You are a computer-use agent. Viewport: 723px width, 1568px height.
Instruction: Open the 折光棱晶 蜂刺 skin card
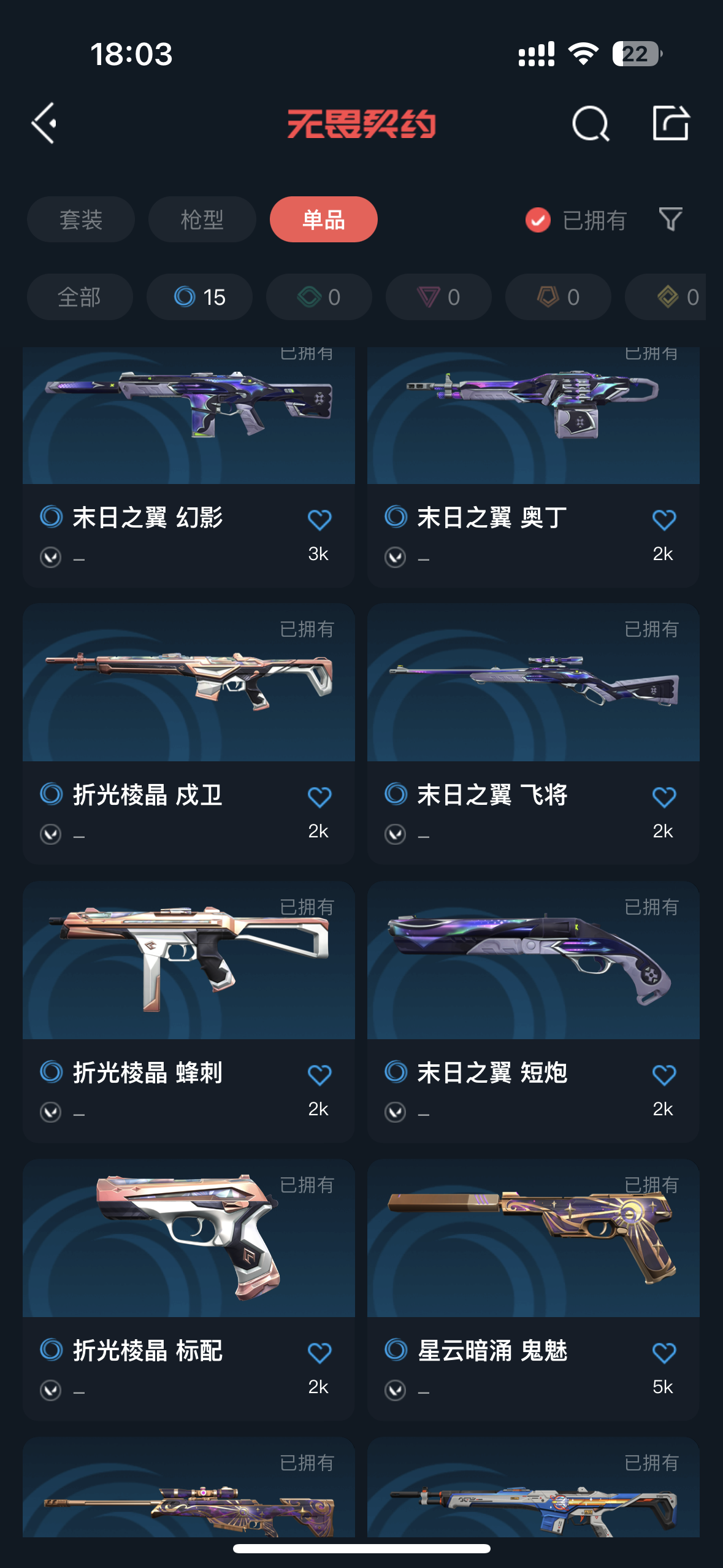(x=189, y=1012)
